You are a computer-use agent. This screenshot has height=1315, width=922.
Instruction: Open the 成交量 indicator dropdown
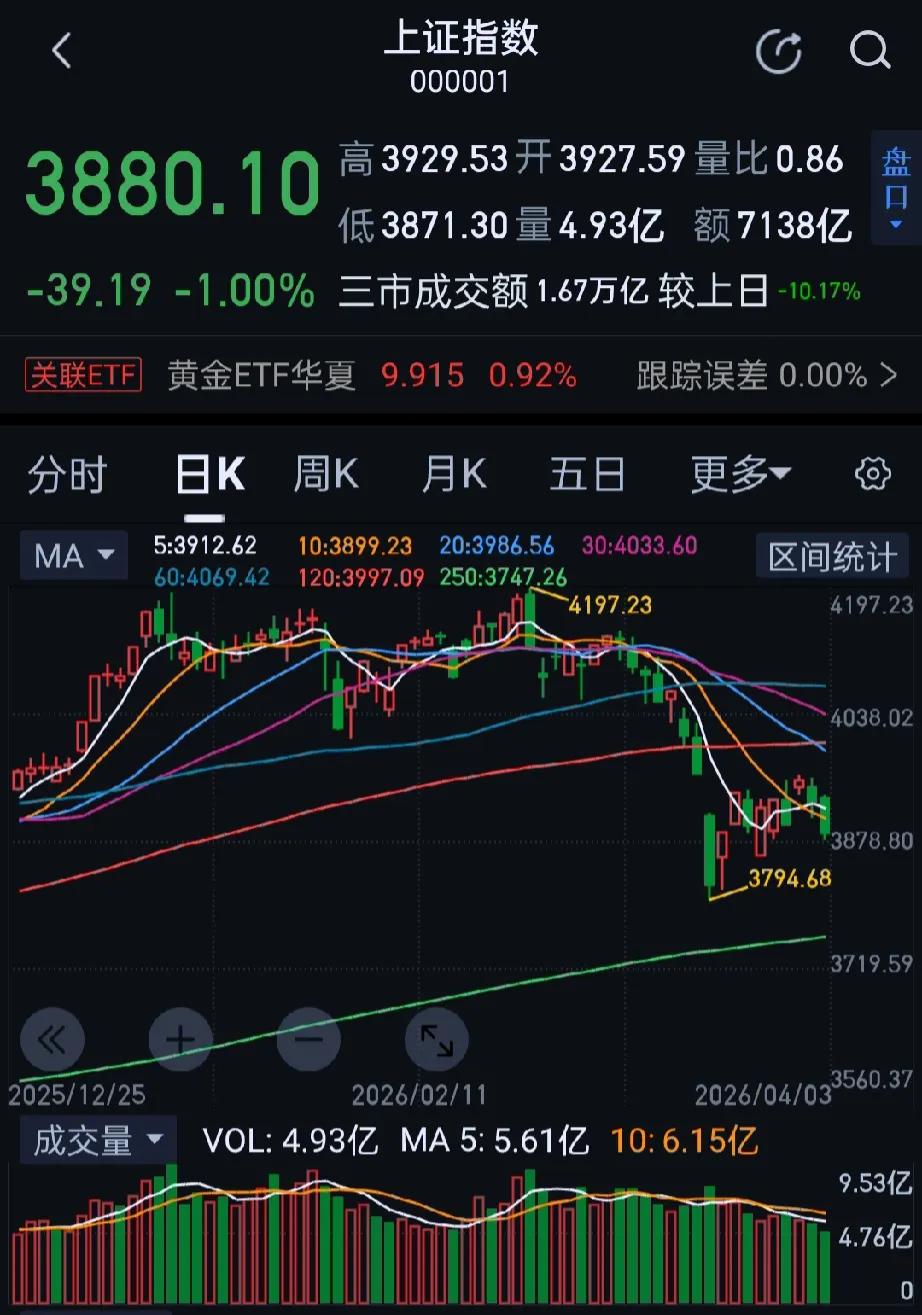97,1139
